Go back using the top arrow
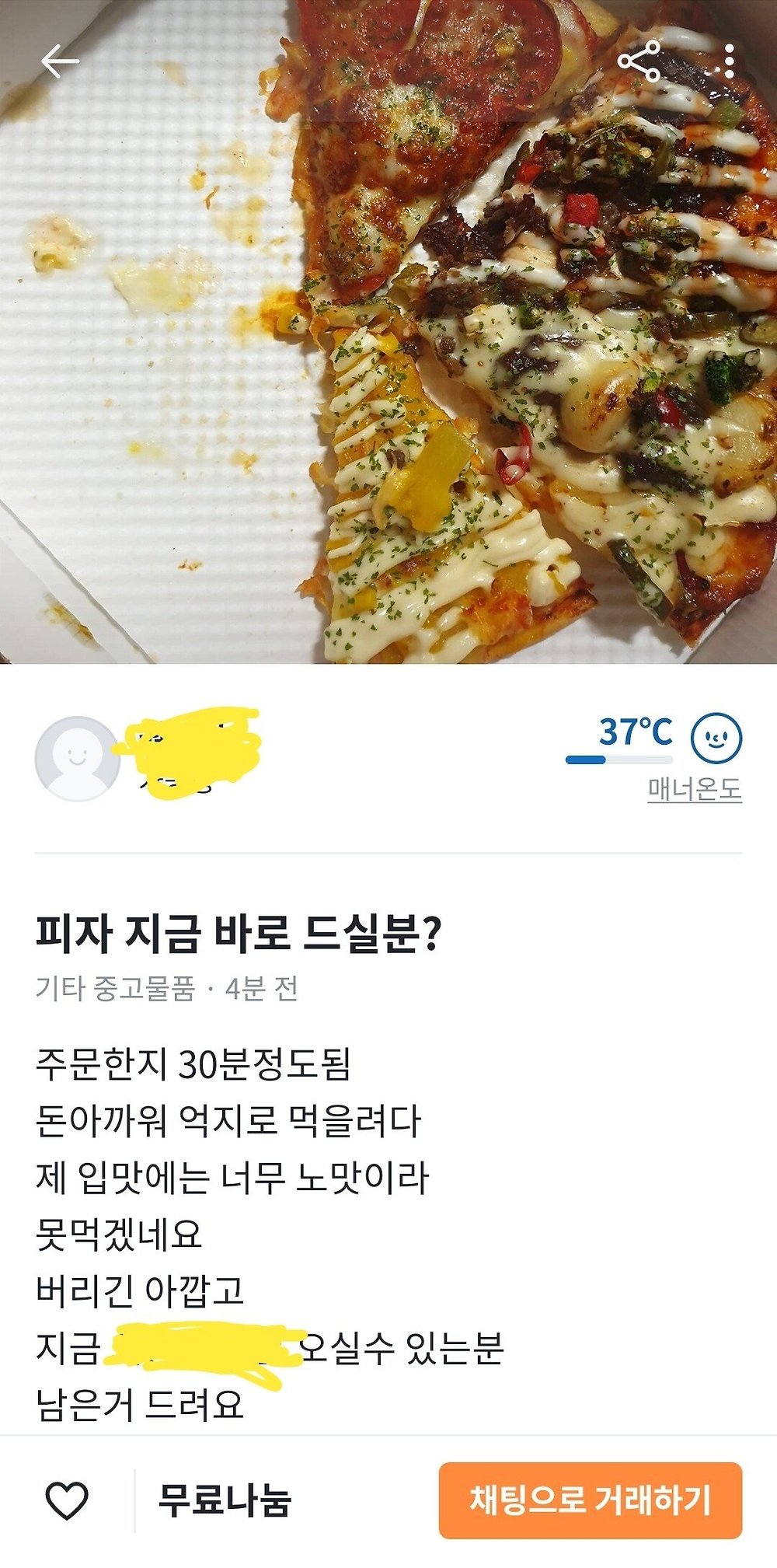 click(60, 61)
